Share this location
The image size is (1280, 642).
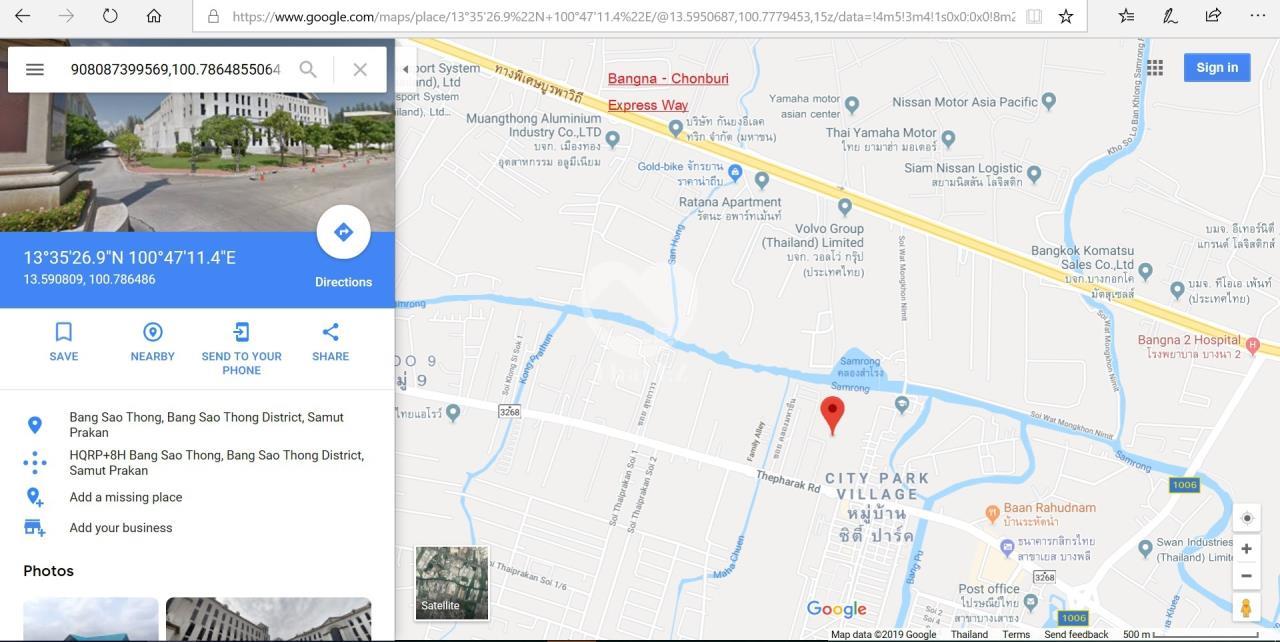tap(330, 341)
